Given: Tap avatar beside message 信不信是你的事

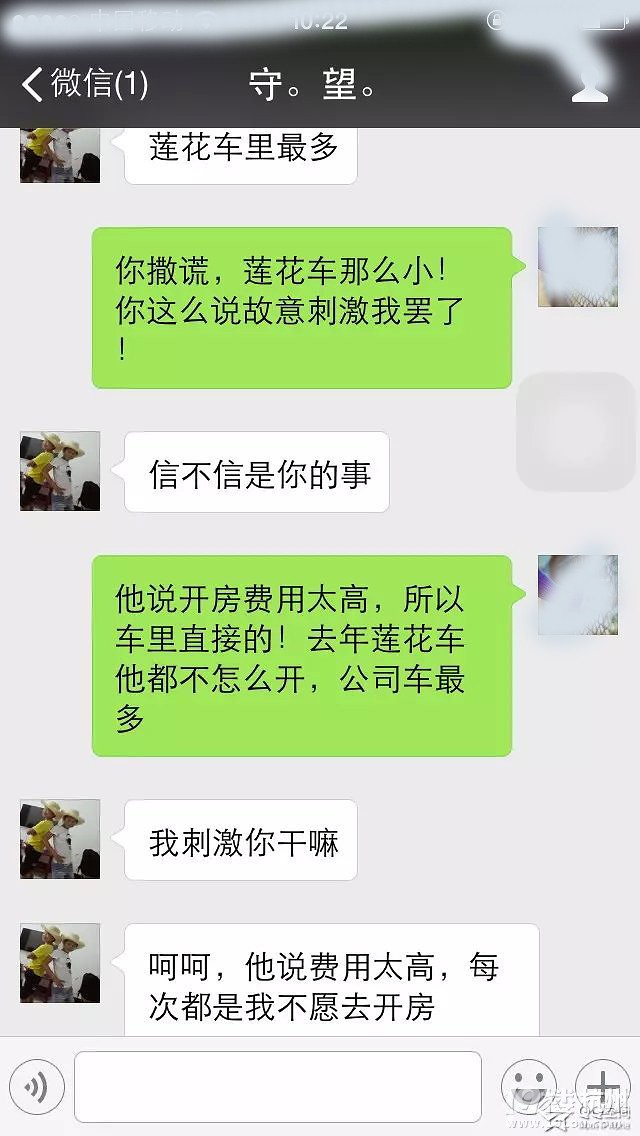Looking at the screenshot, I should click(60, 471).
